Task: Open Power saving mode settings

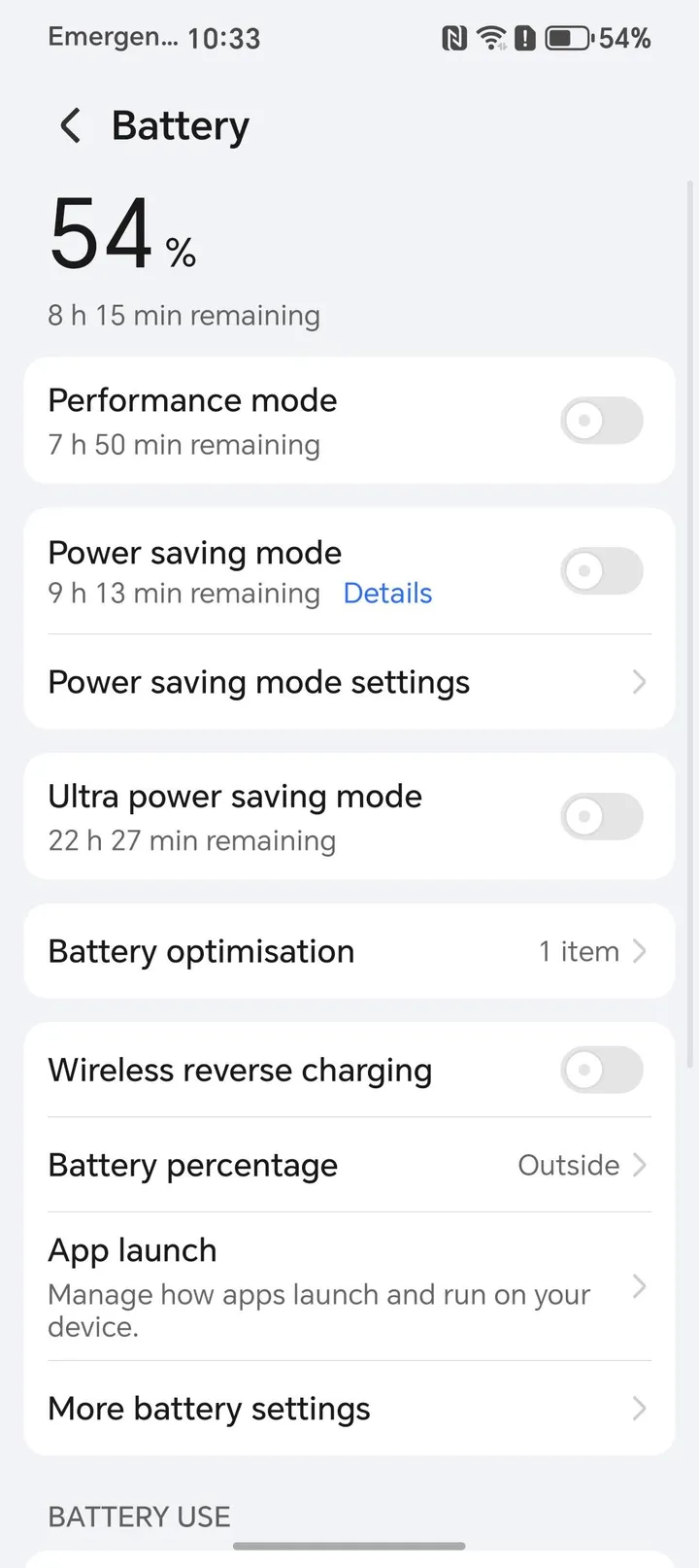Action: click(x=349, y=682)
